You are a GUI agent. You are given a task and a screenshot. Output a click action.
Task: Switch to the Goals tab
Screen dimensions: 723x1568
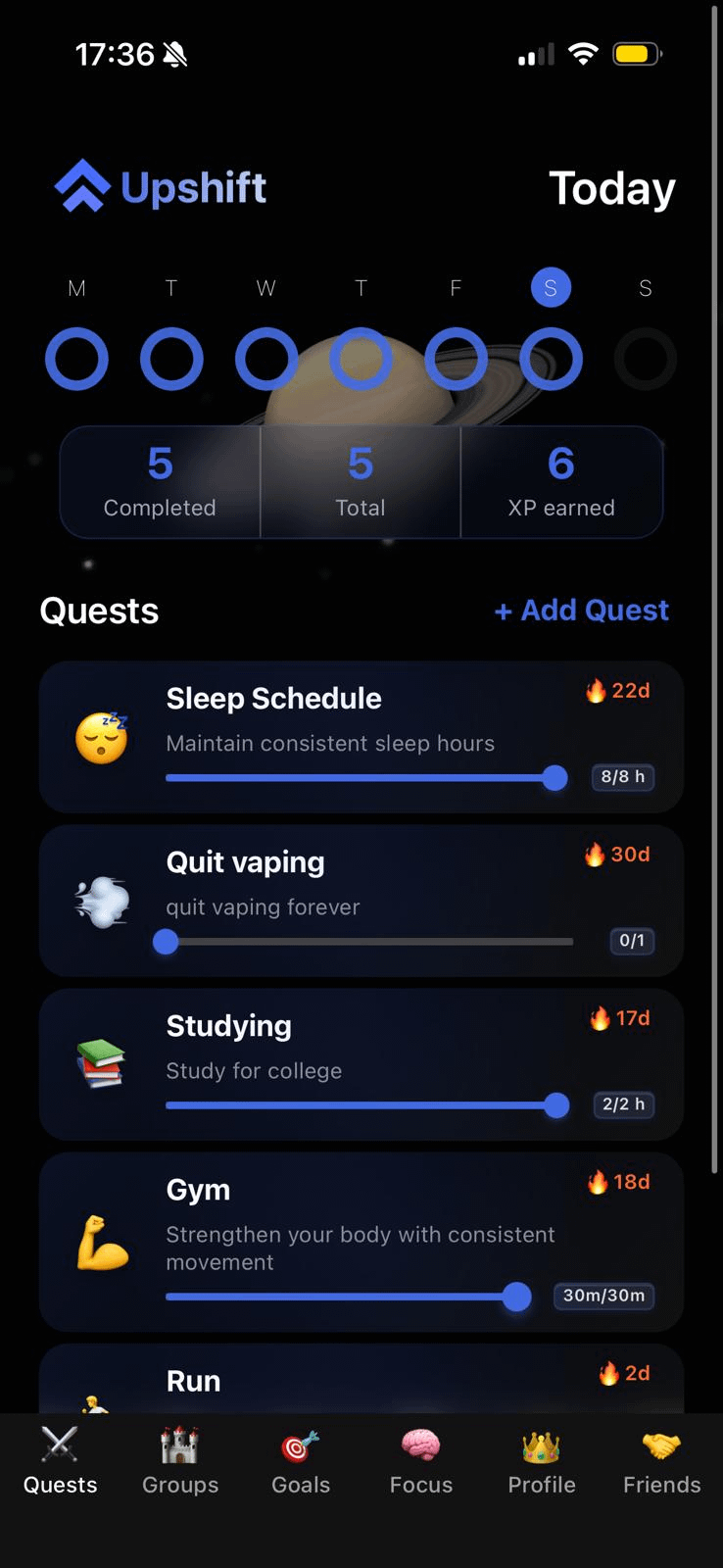pos(301,1462)
